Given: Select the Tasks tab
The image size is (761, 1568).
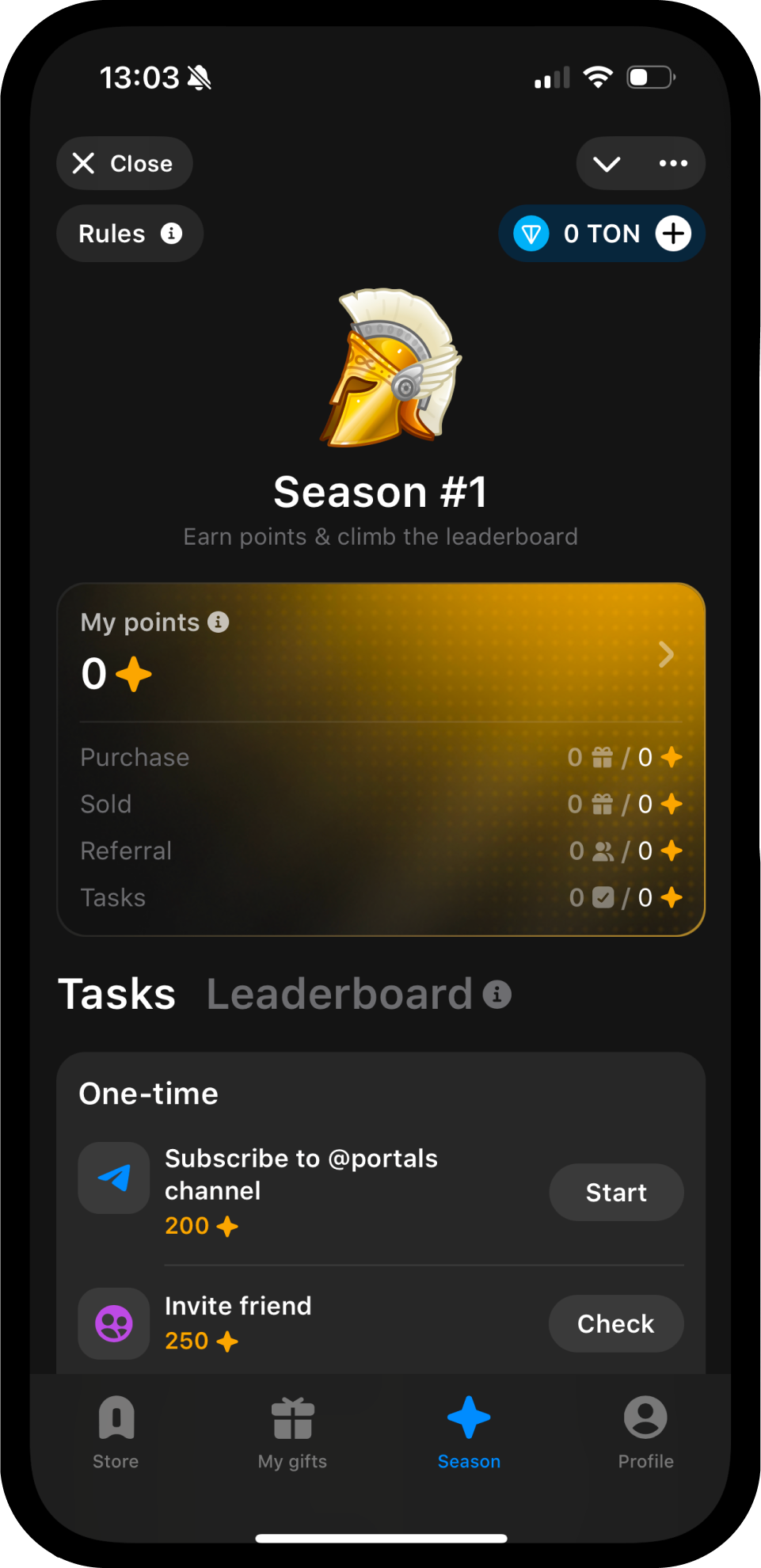Looking at the screenshot, I should [117, 994].
